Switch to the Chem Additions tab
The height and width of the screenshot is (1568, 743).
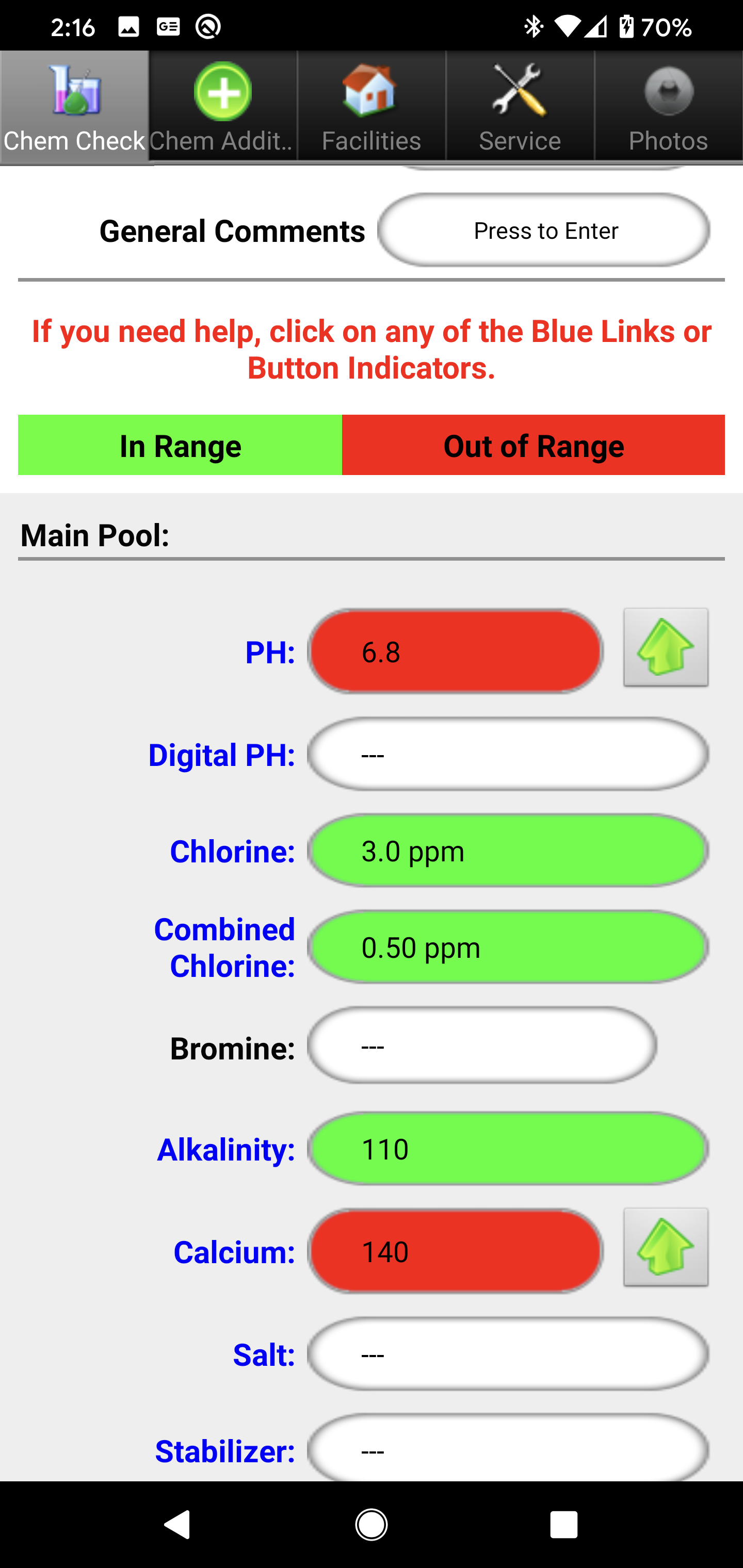(x=223, y=107)
